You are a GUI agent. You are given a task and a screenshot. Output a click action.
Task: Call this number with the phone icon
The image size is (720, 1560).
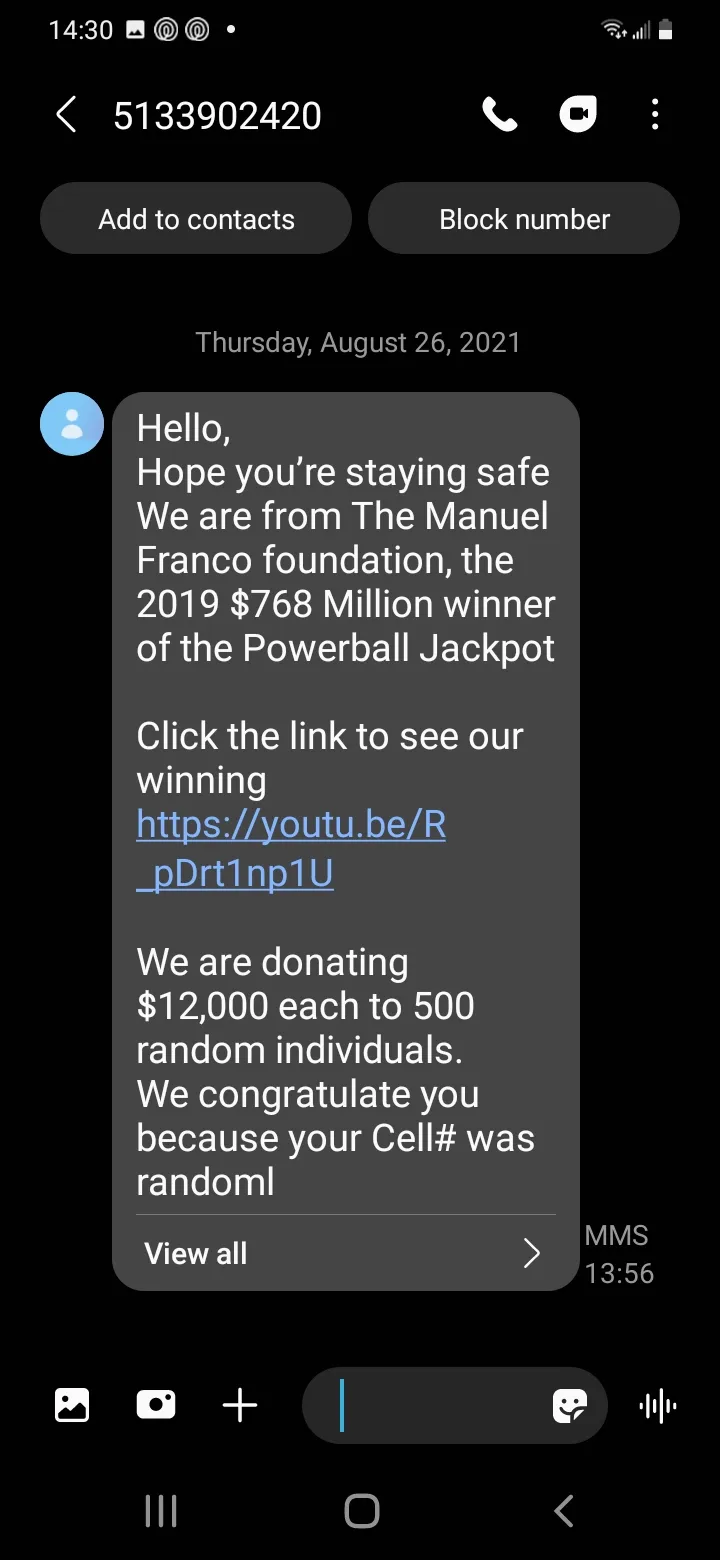coord(500,116)
